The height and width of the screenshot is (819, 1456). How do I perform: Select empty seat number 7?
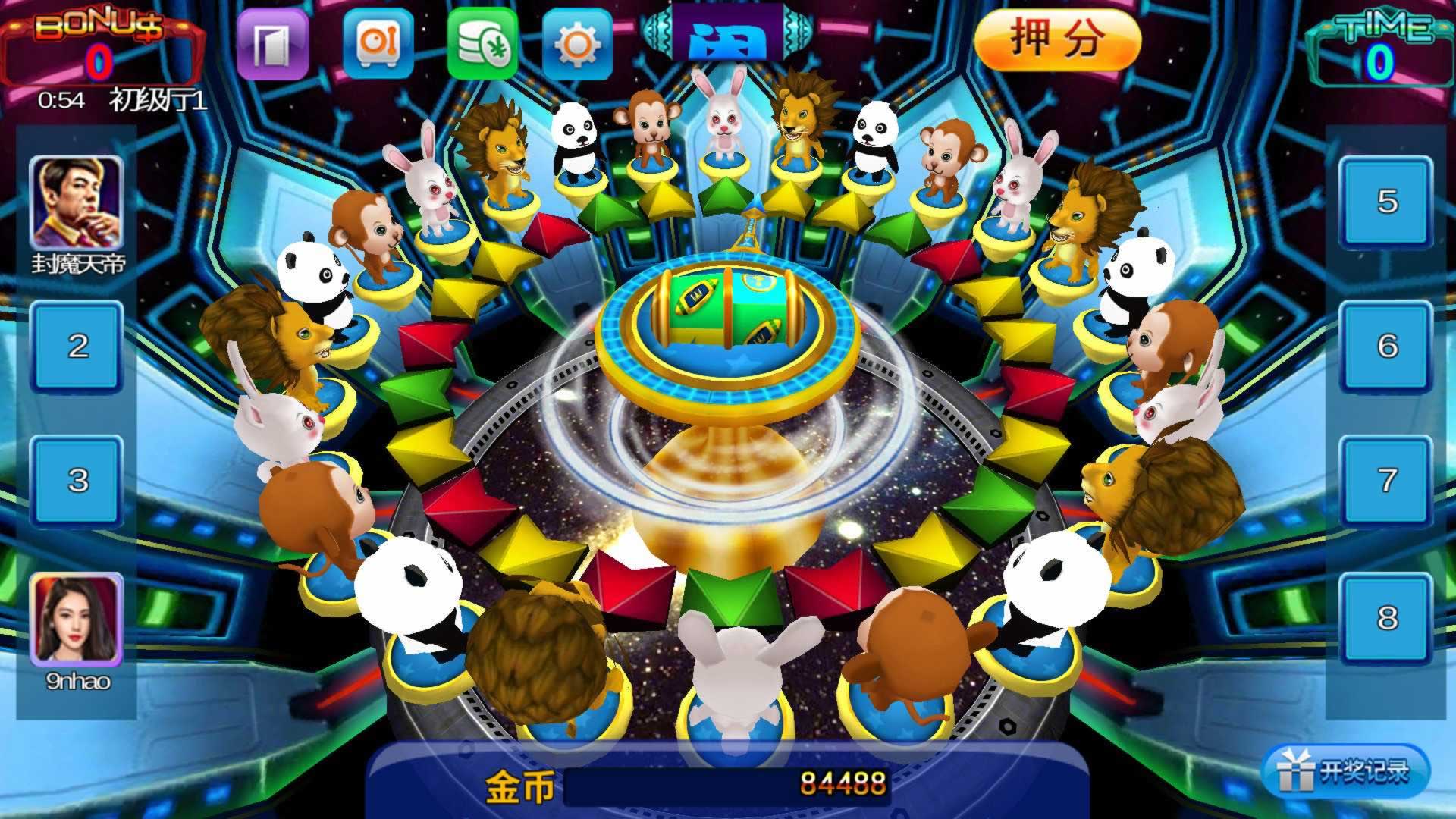1386,481
